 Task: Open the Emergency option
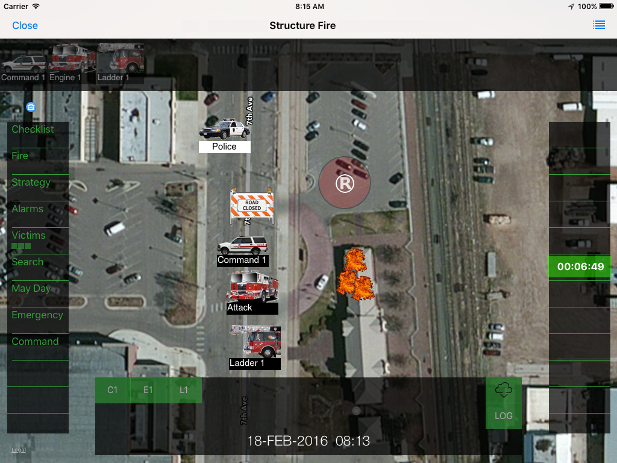point(39,315)
